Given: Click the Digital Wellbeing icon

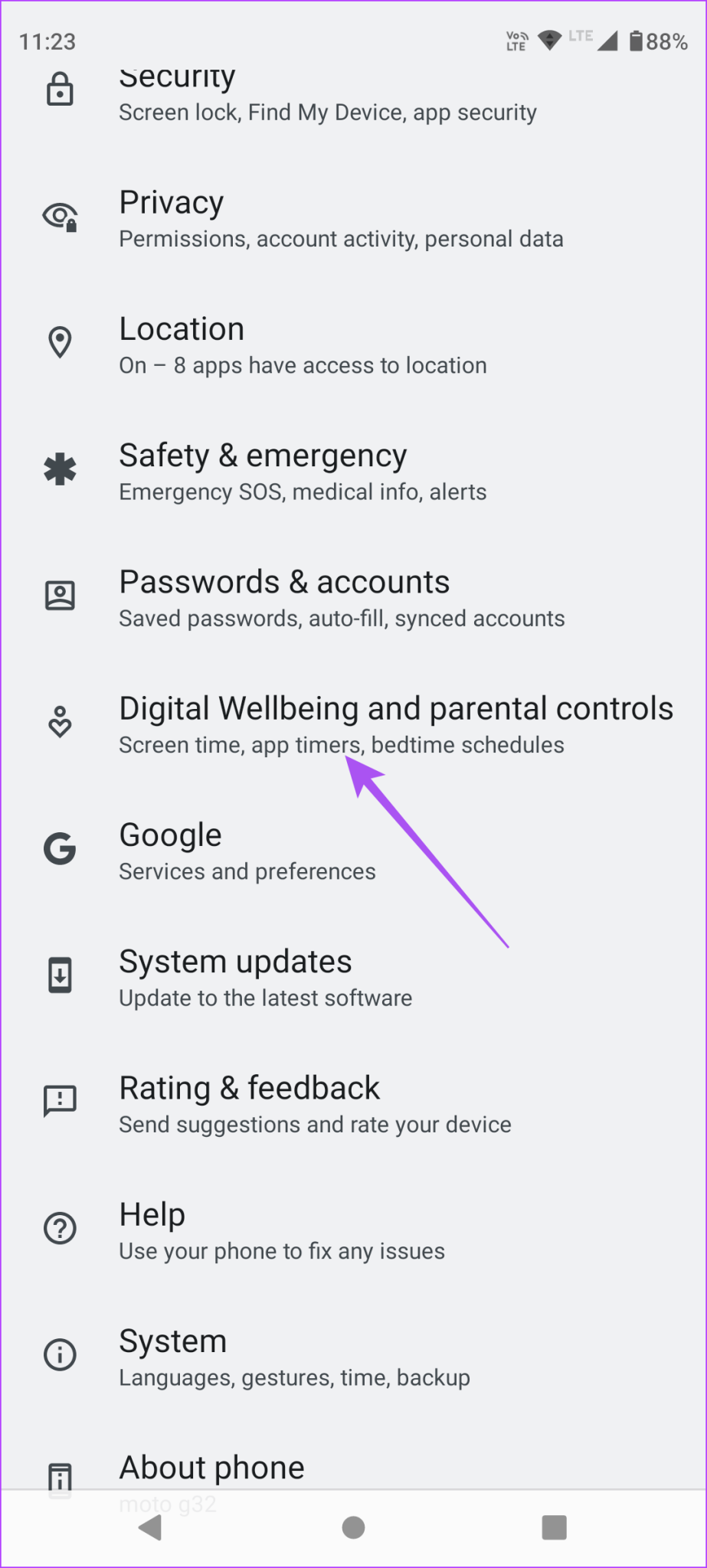Looking at the screenshot, I should pyautogui.click(x=61, y=721).
